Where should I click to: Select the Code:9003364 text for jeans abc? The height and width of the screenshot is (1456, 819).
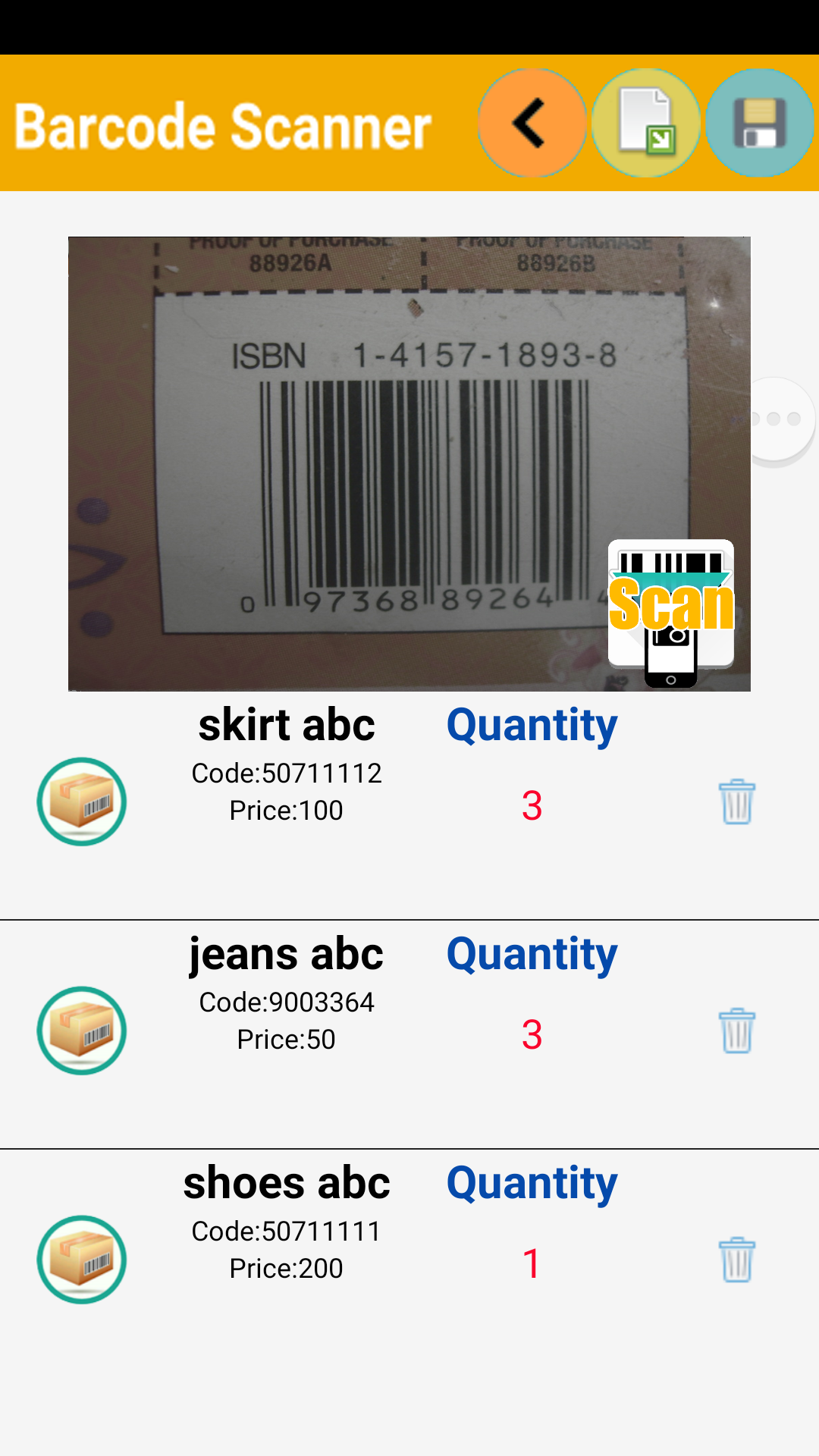click(x=287, y=1002)
